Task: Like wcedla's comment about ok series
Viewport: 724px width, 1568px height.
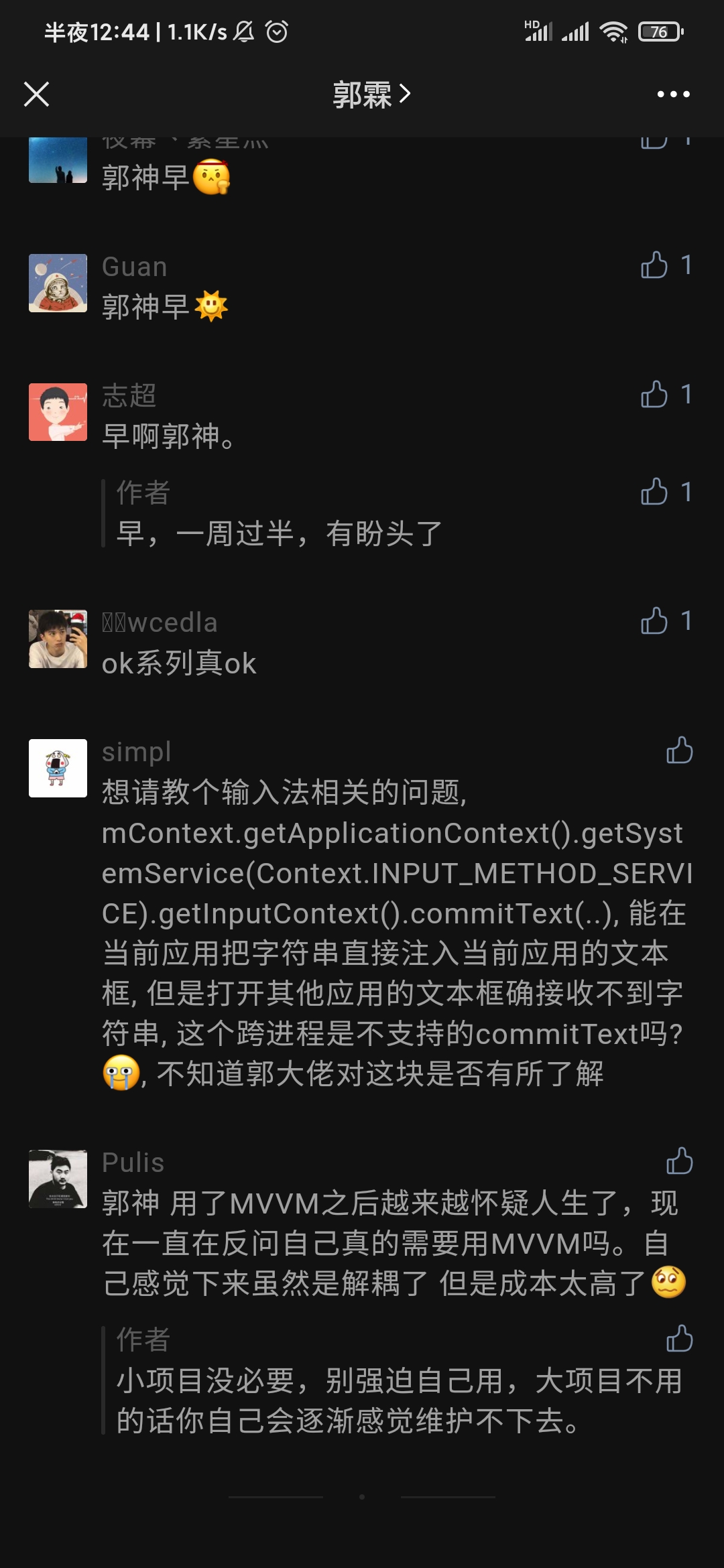Action: click(x=654, y=621)
